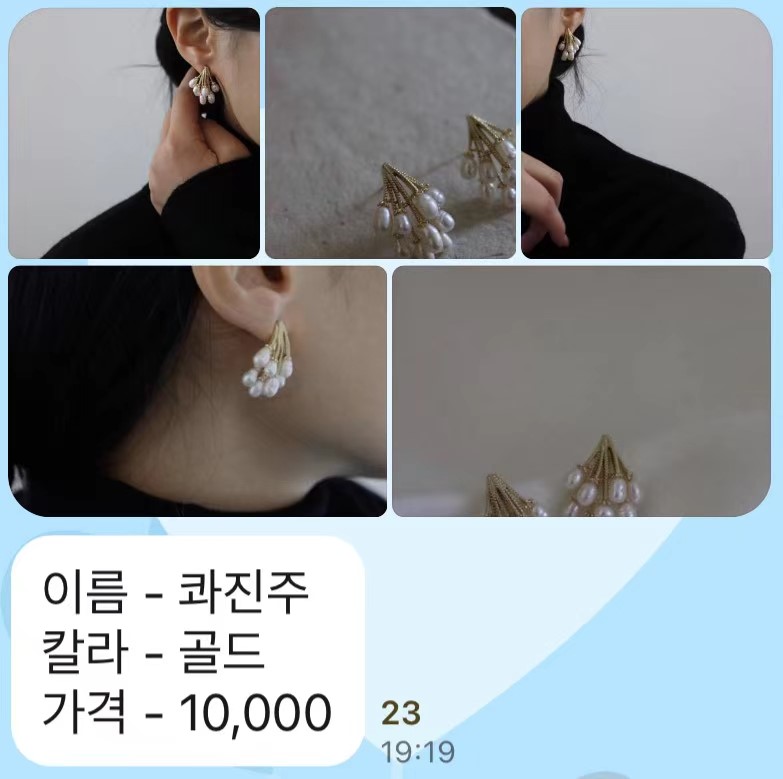Open the photo of earrings against the beige backdrop
Screen dimensions: 783x779
coord(581,390)
